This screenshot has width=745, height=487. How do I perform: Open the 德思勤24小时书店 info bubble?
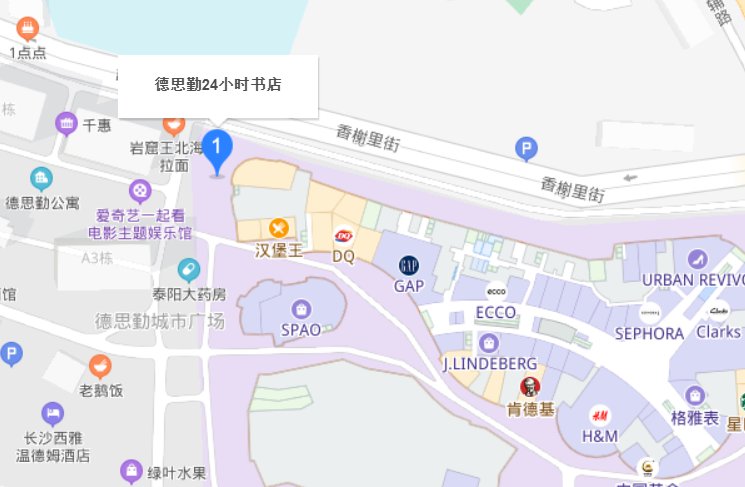coord(218,85)
